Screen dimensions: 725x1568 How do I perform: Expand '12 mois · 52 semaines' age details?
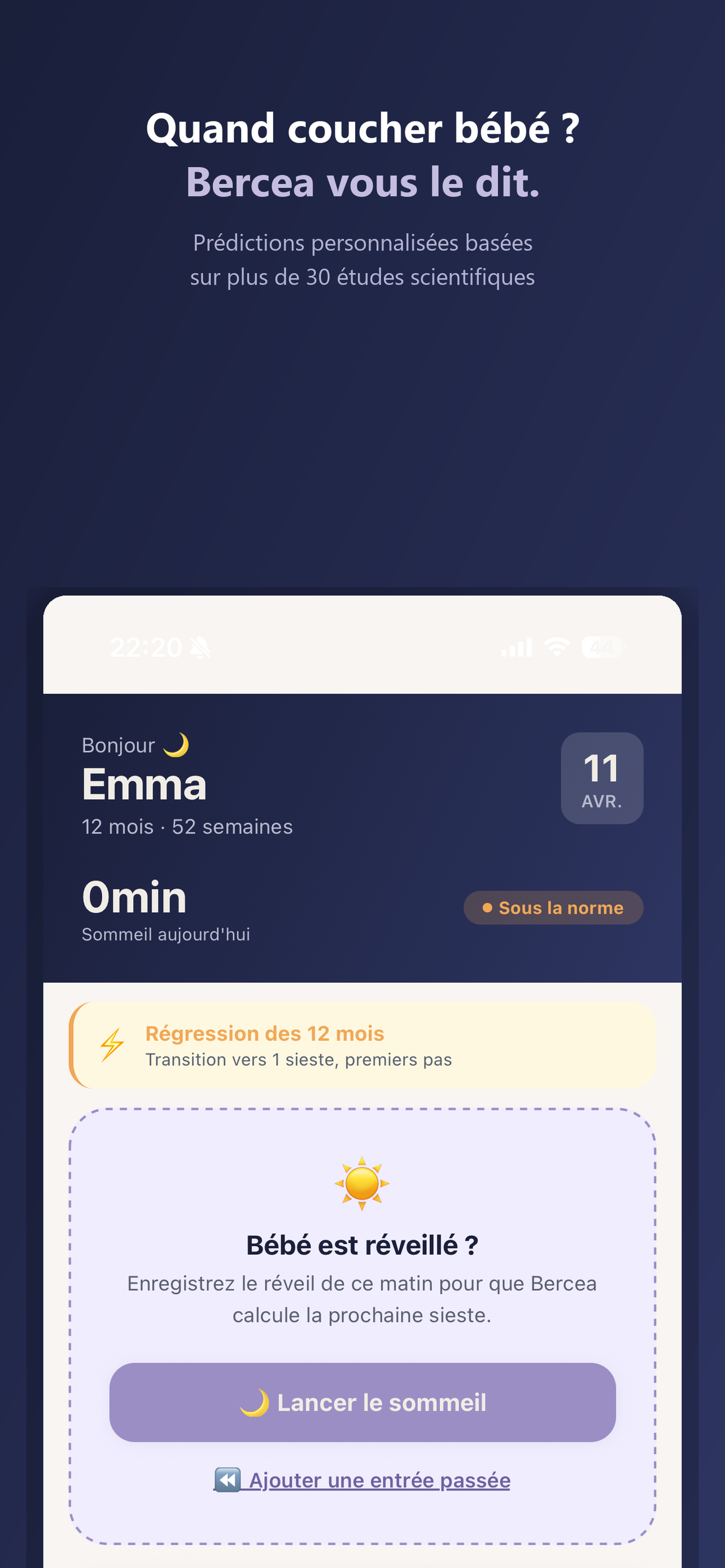click(x=187, y=826)
